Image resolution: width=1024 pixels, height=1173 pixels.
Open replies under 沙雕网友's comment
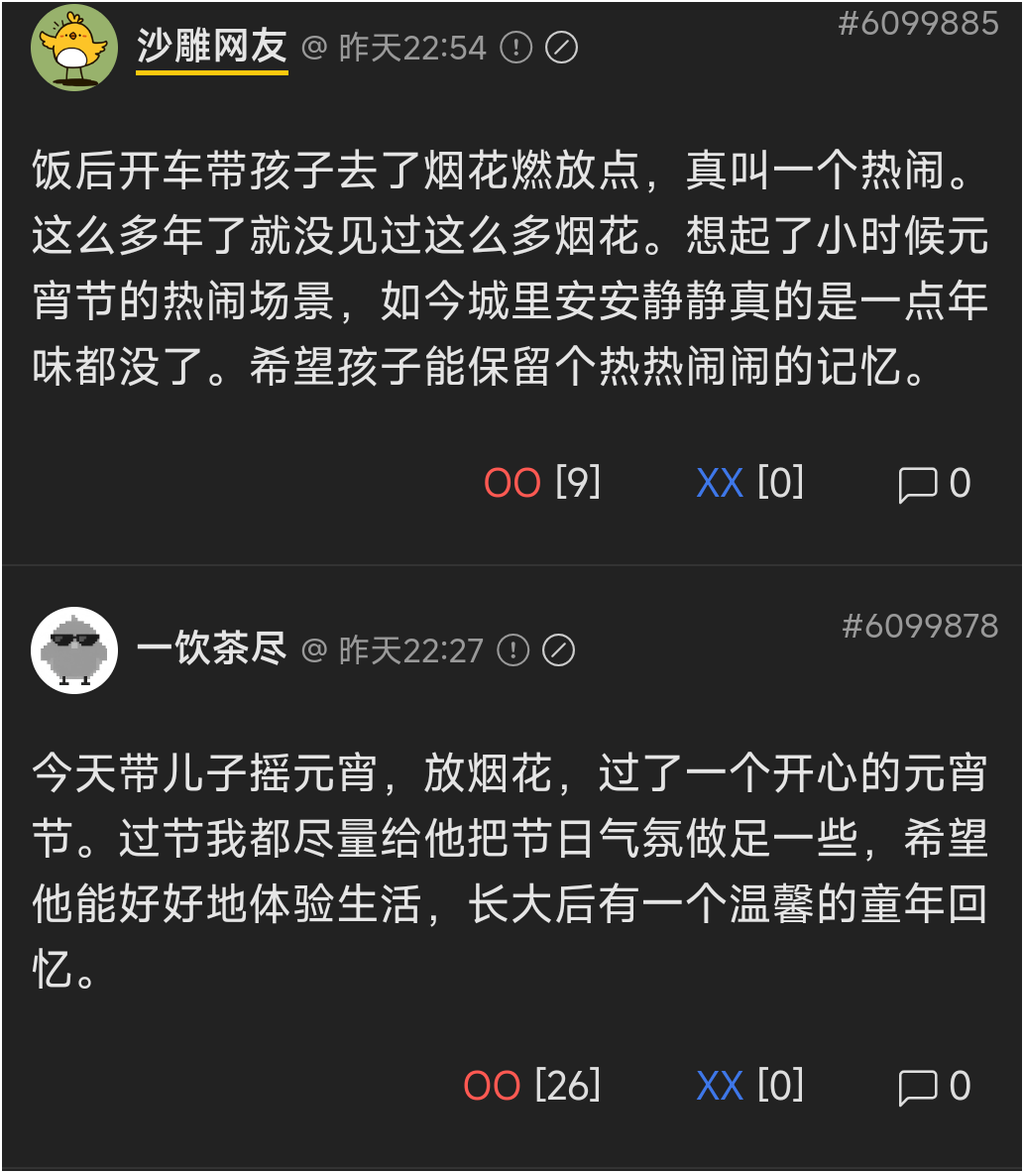[x=933, y=484]
